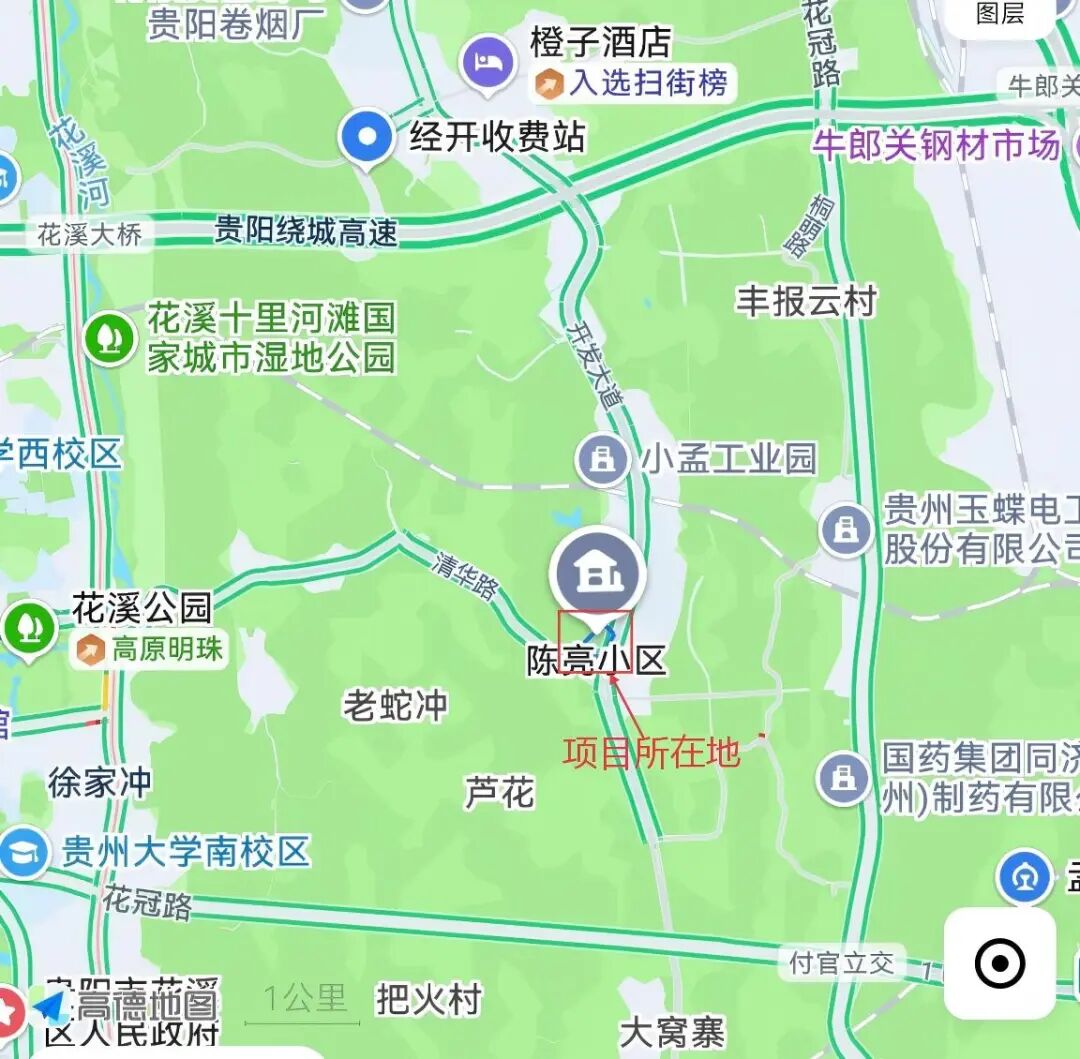Select the 小孟工业园 marker
The image size is (1080, 1059).
click(603, 459)
